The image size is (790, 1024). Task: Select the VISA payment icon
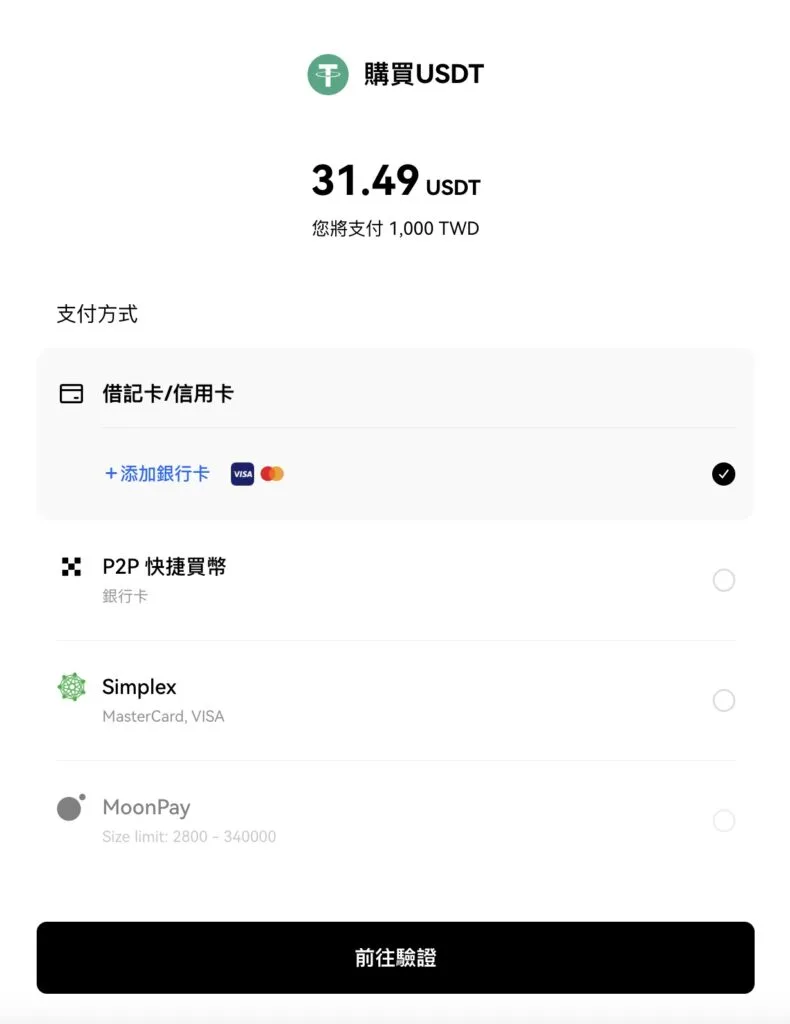pos(241,473)
